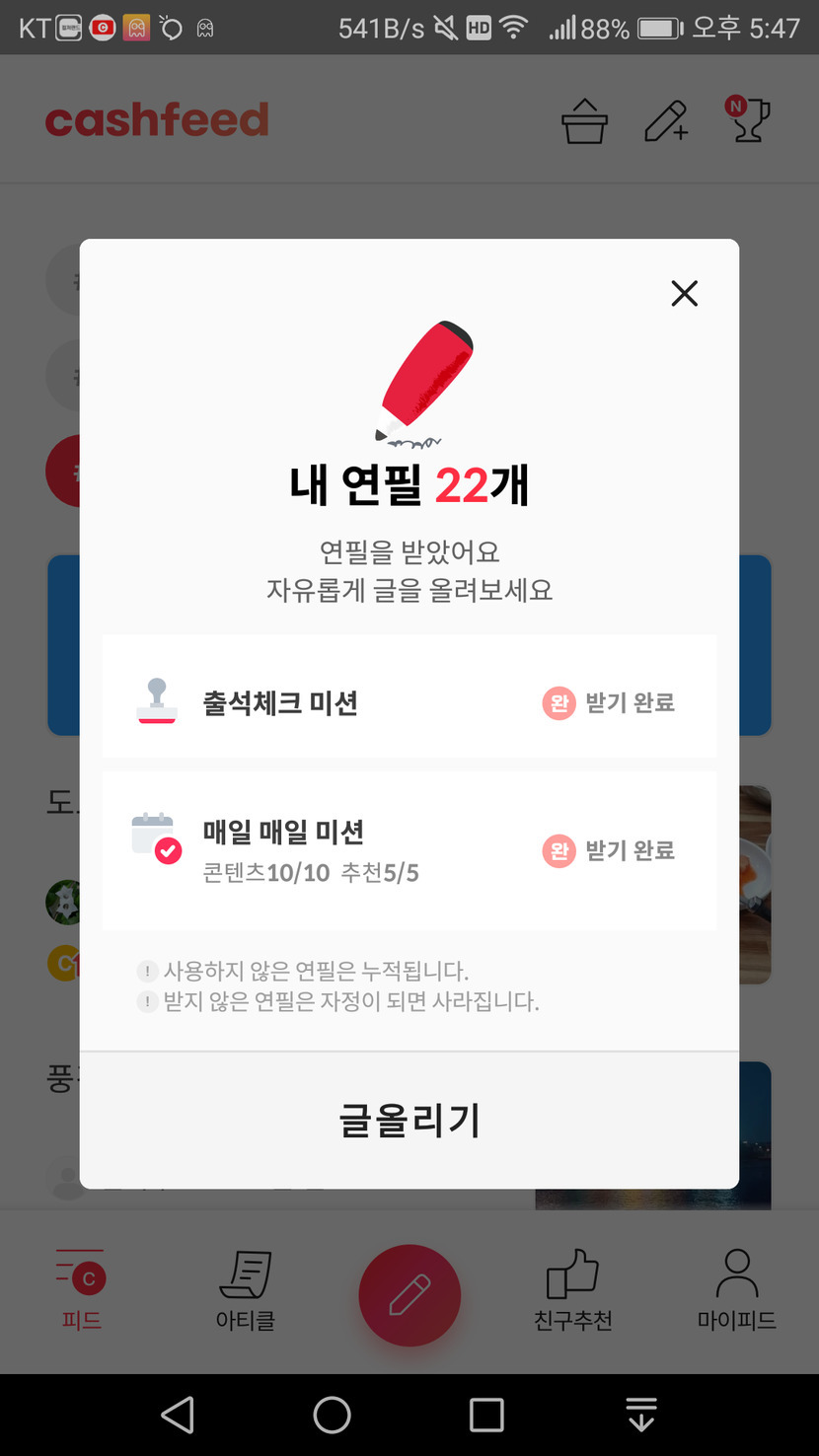Open the 매일 매일 미션 row

tap(409, 850)
